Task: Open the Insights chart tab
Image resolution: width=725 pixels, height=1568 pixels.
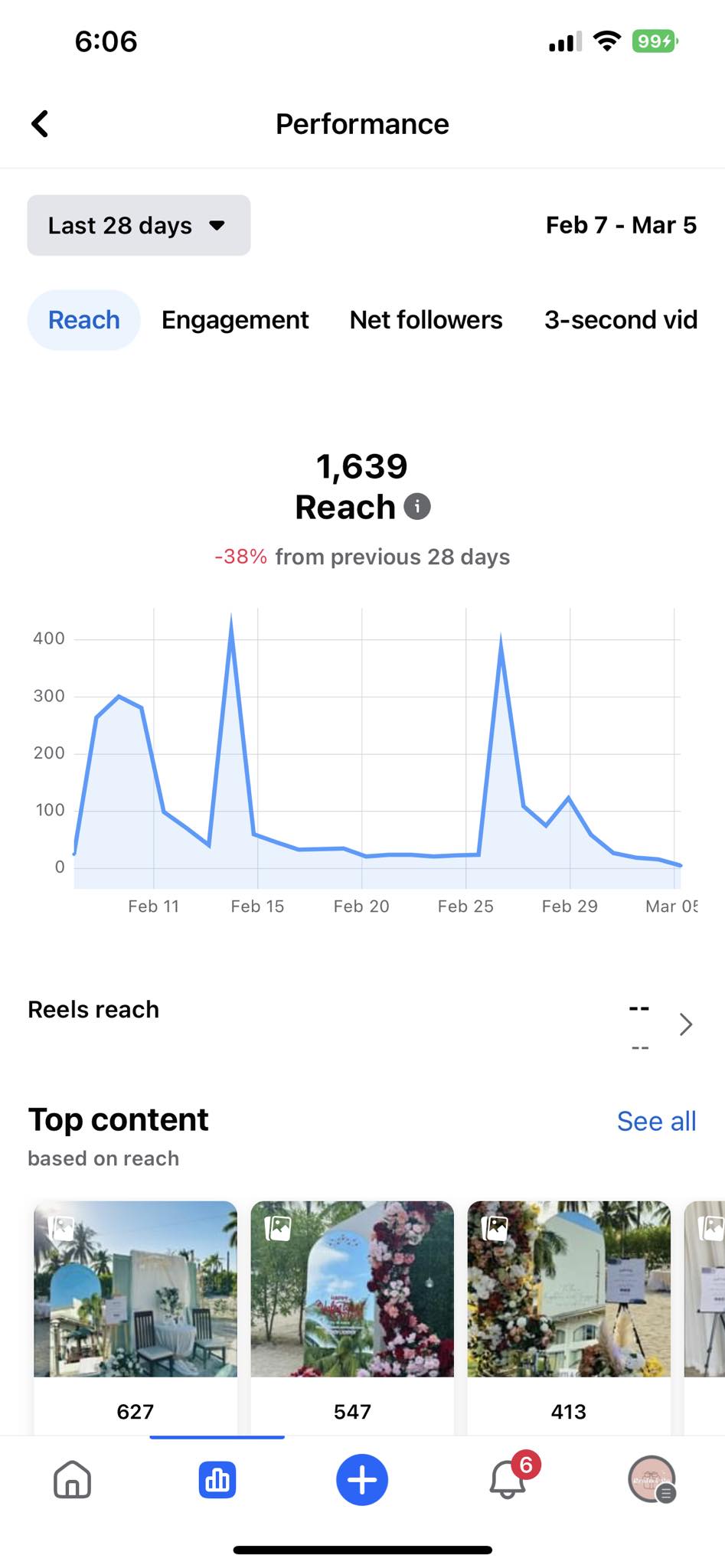Action: [x=217, y=1479]
